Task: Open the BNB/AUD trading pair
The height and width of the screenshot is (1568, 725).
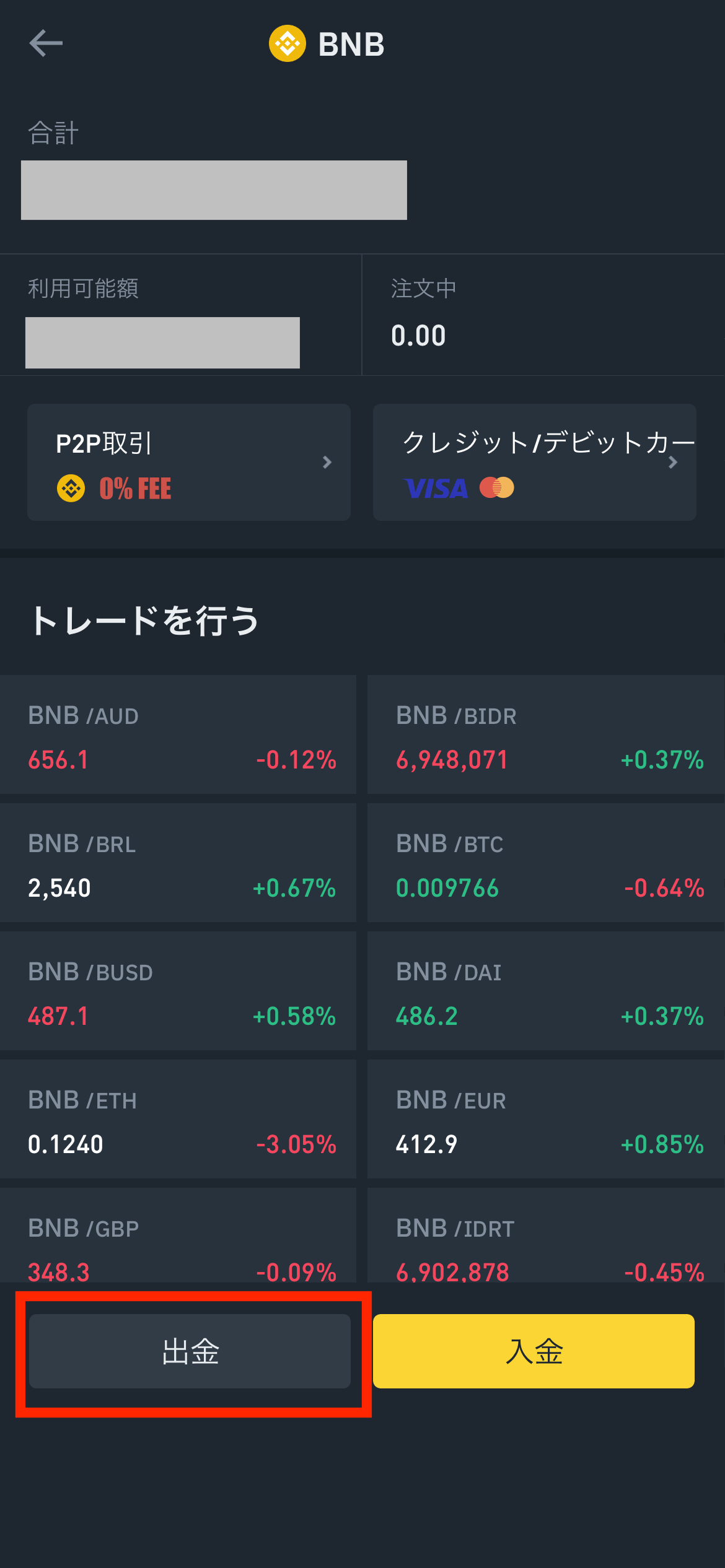Action: [178, 735]
